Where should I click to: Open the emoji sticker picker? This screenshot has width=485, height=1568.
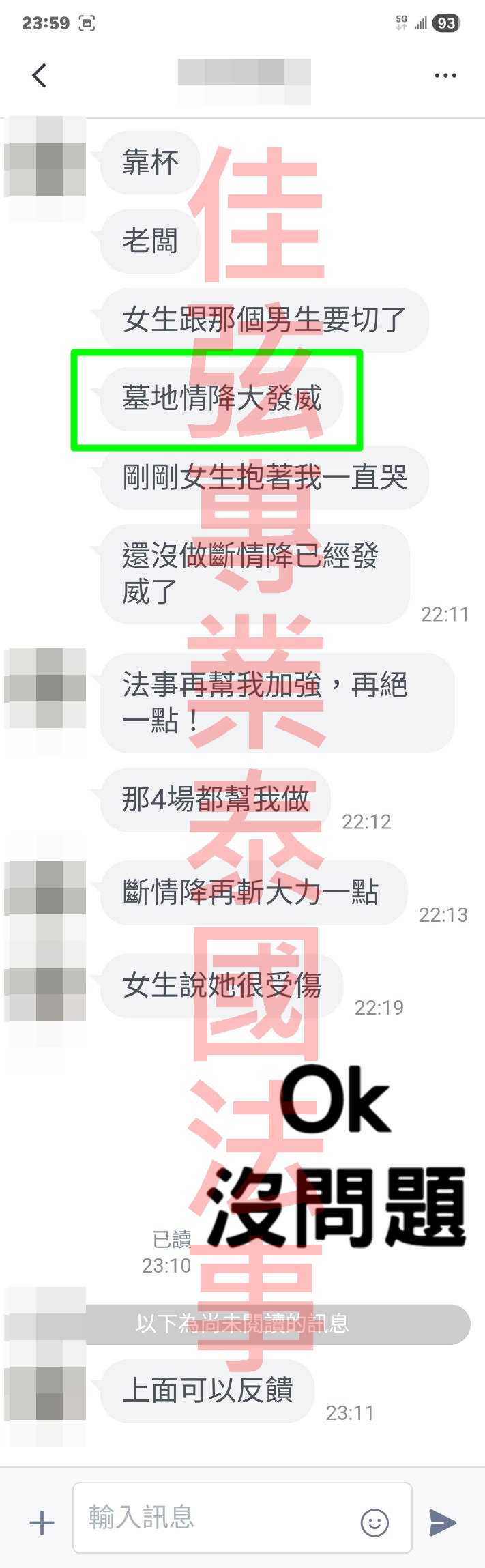(374, 1522)
